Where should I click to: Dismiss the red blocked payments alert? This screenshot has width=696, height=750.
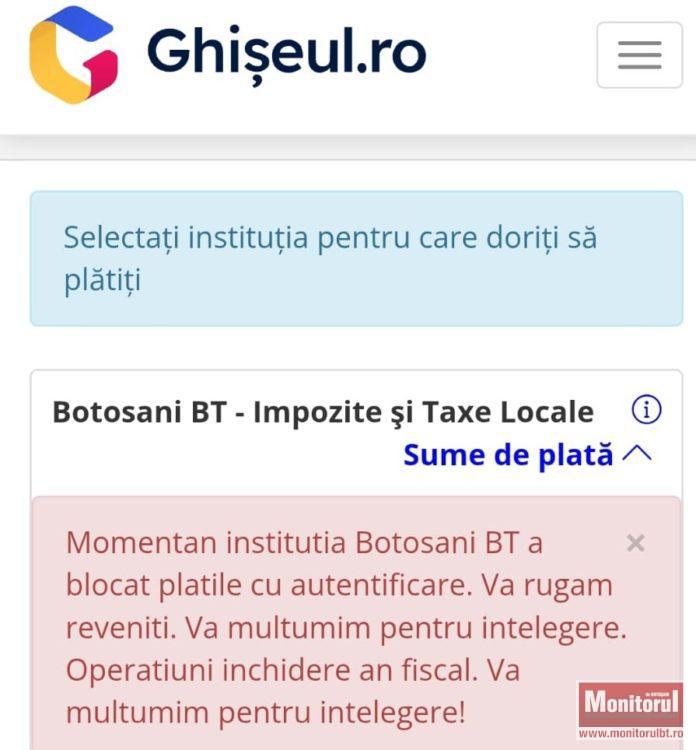pyautogui.click(x=635, y=543)
